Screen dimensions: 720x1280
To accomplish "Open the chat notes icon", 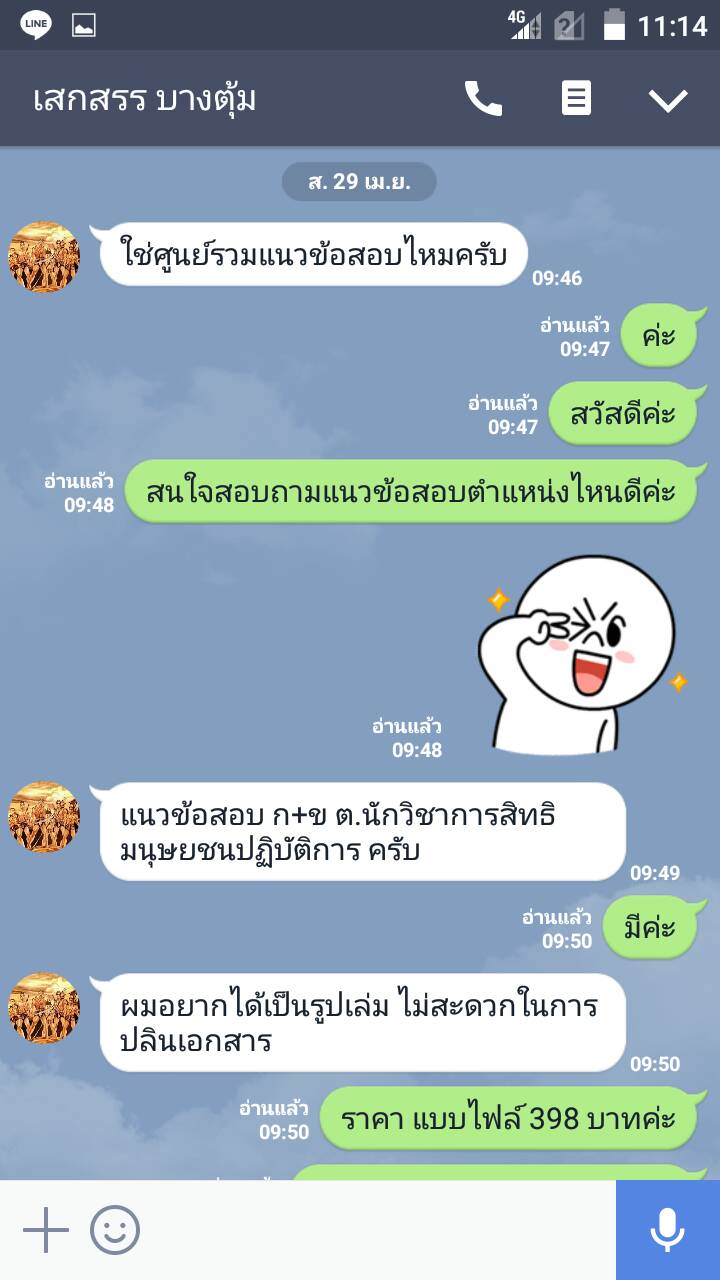I will 576,99.
